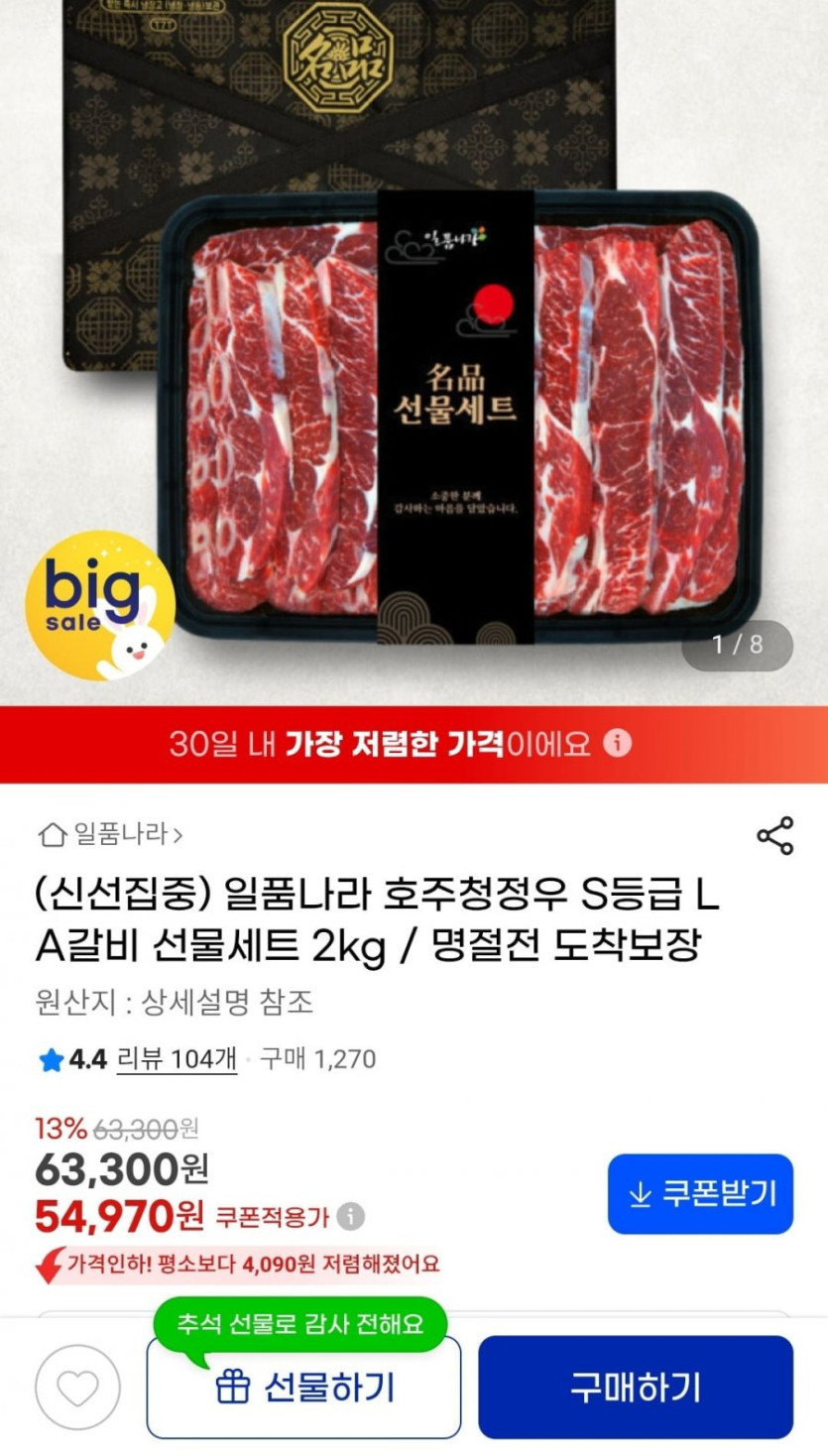The height and width of the screenshot is (1456, 828).
Task: Open info on lowest price banner
Action: (x=618, y=744)
